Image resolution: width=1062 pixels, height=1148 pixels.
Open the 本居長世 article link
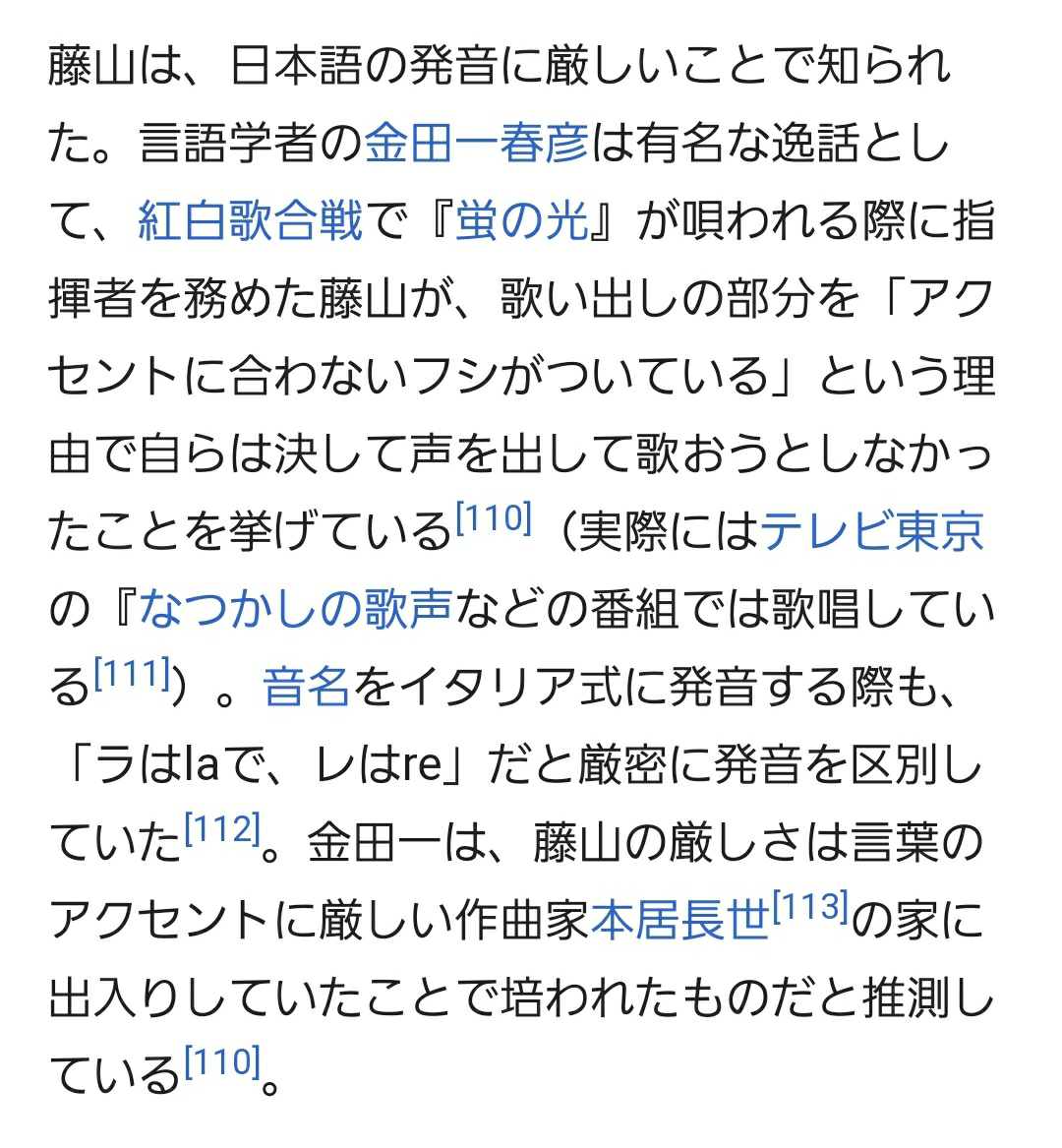point(679,920)
